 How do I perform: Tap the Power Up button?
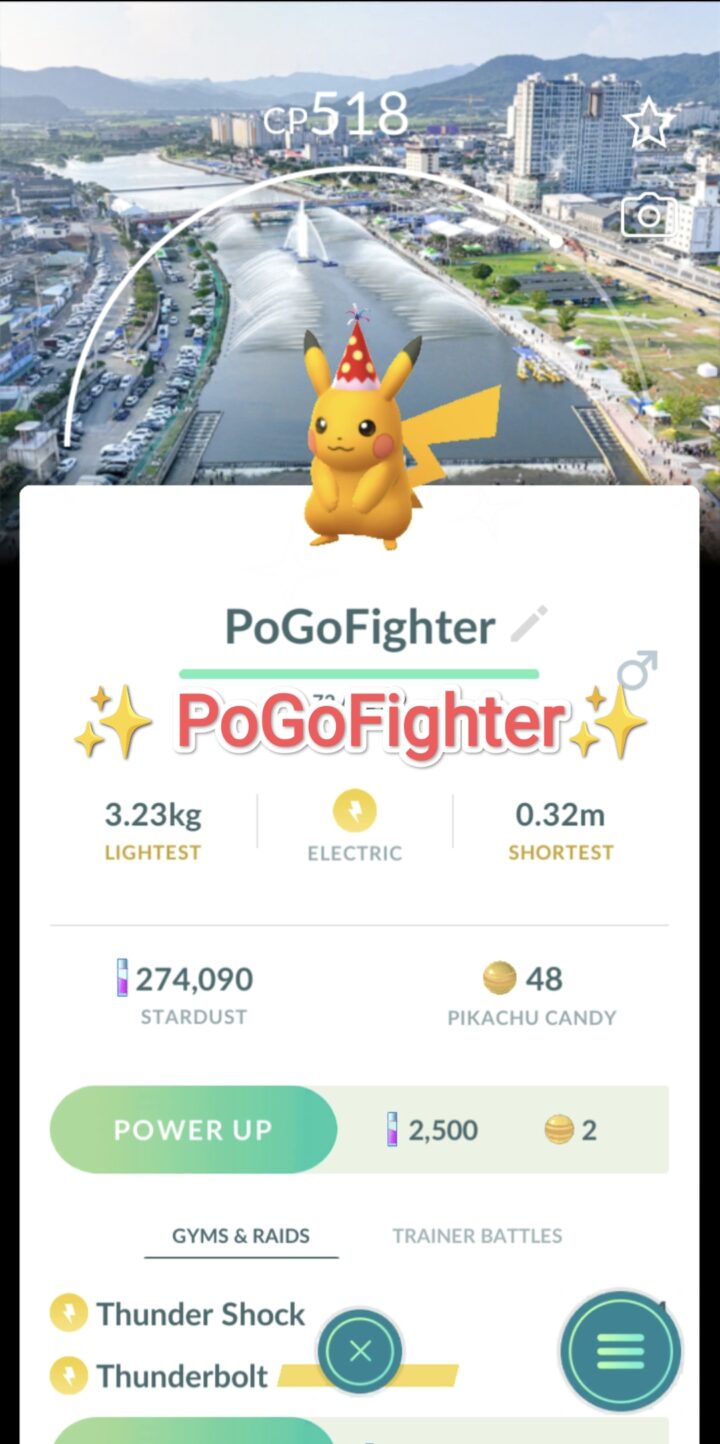pos(193,1130)
